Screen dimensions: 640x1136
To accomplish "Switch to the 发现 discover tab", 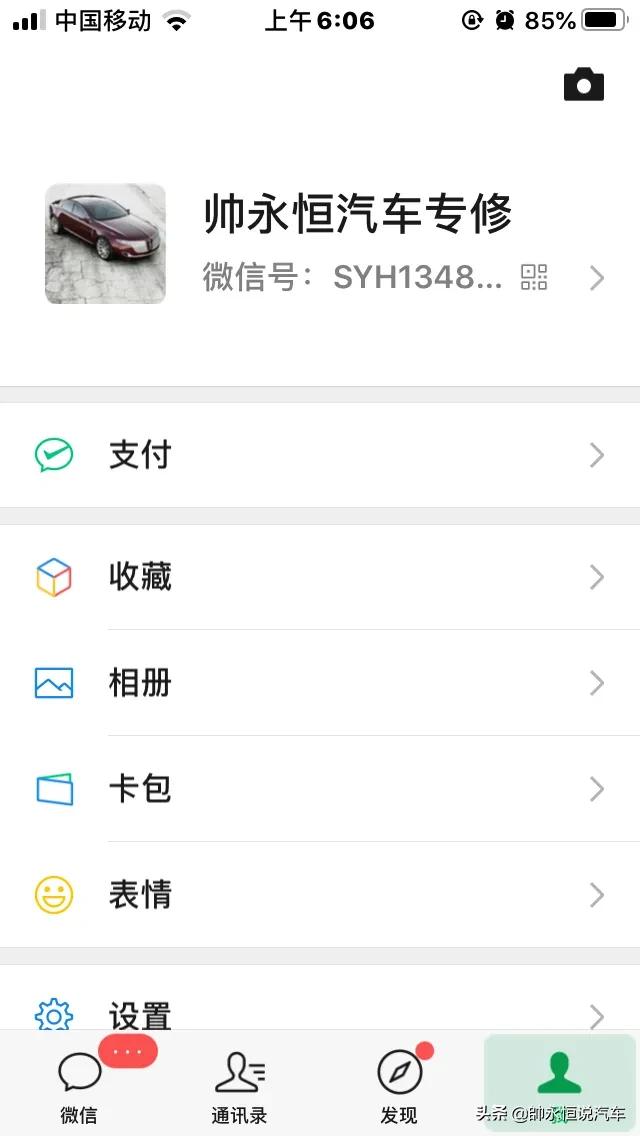I will pos(399,1085).
